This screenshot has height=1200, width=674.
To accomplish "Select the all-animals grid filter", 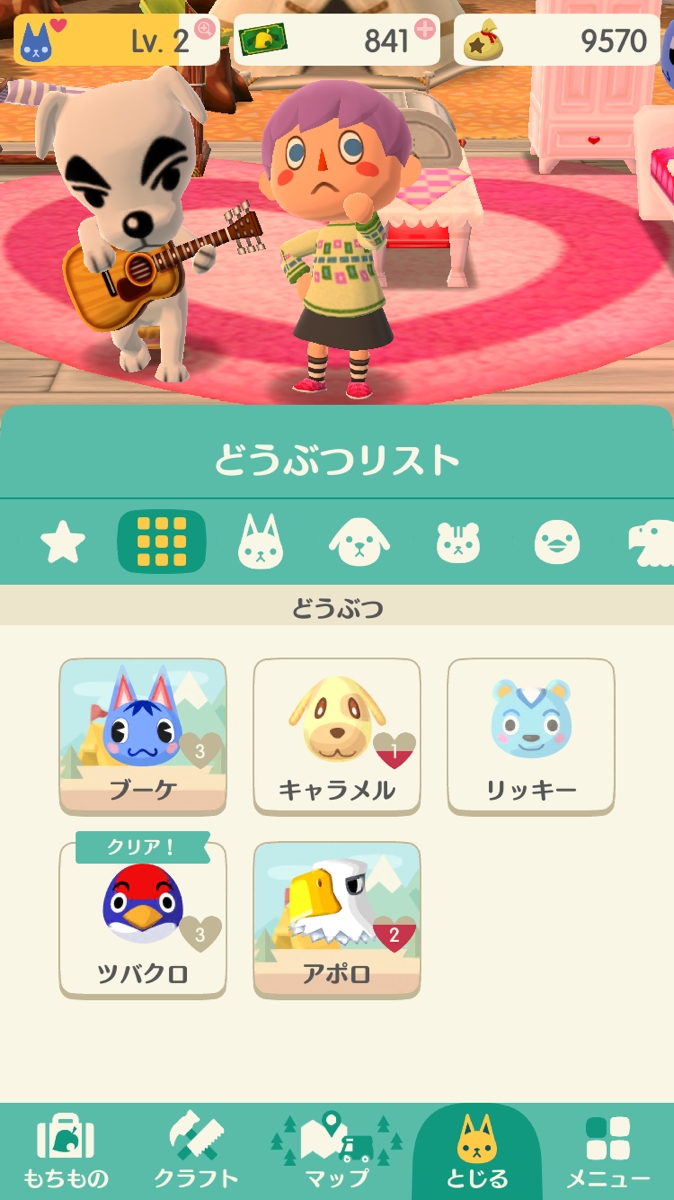I will tap(162, 542).
